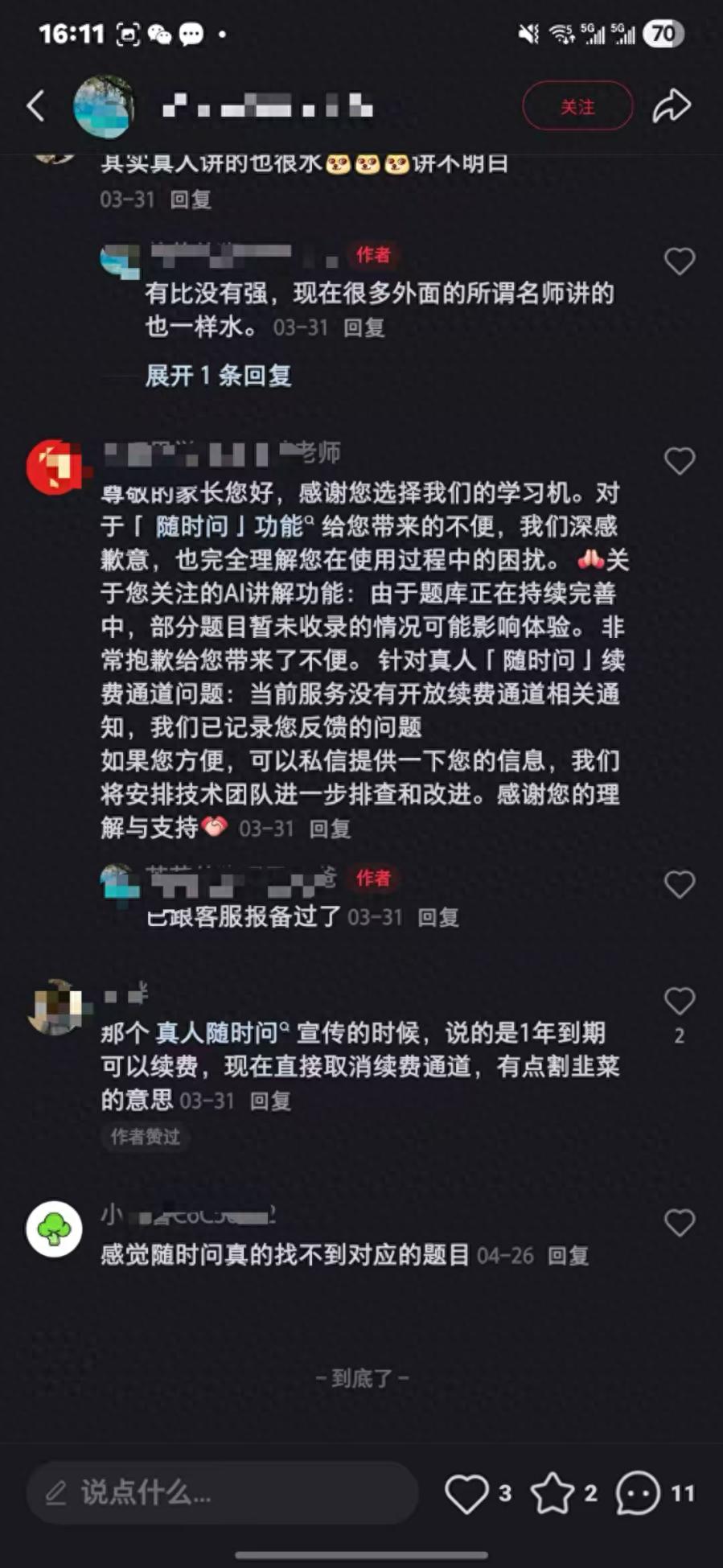
Task: Go back using the header arrow
Action: (x=35, y=106)
